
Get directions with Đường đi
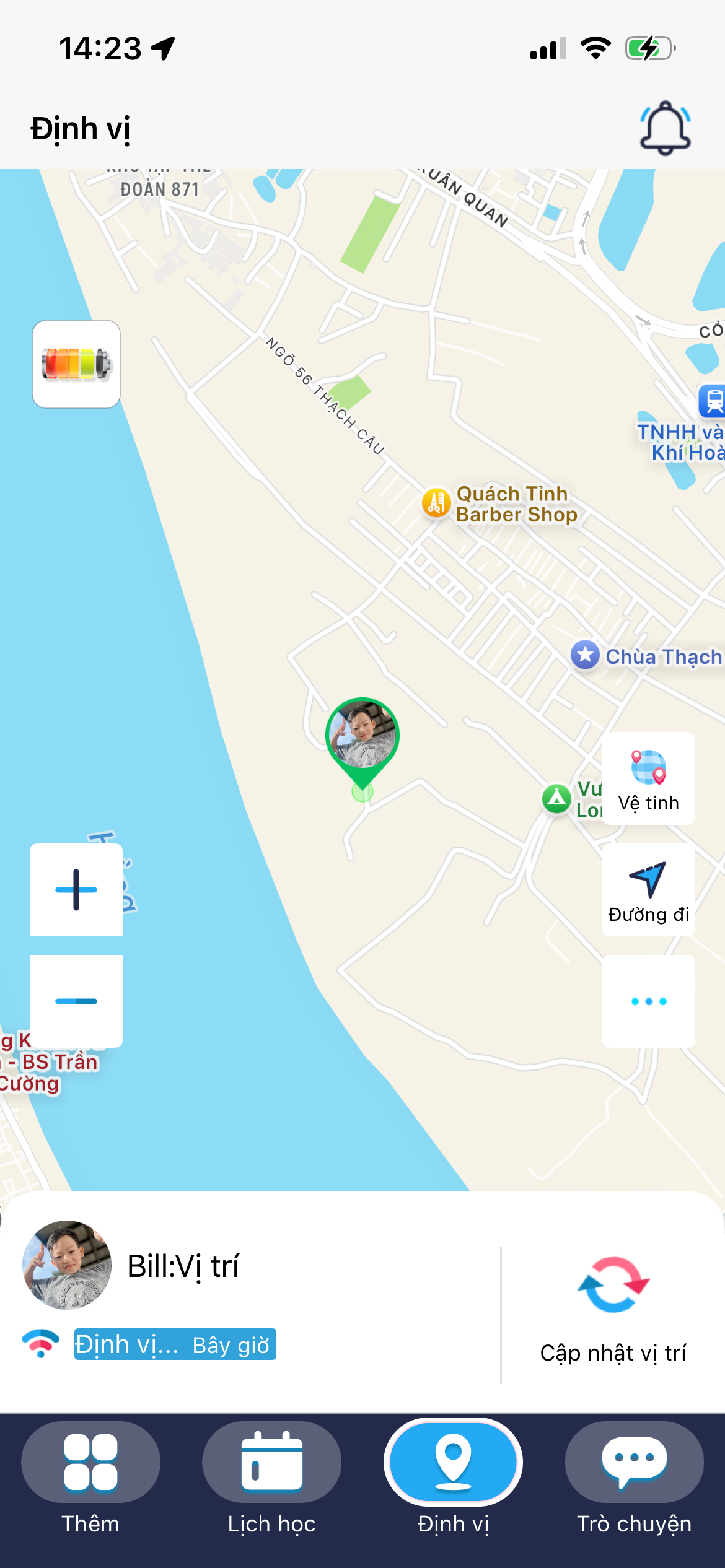[x=648, y=890]
